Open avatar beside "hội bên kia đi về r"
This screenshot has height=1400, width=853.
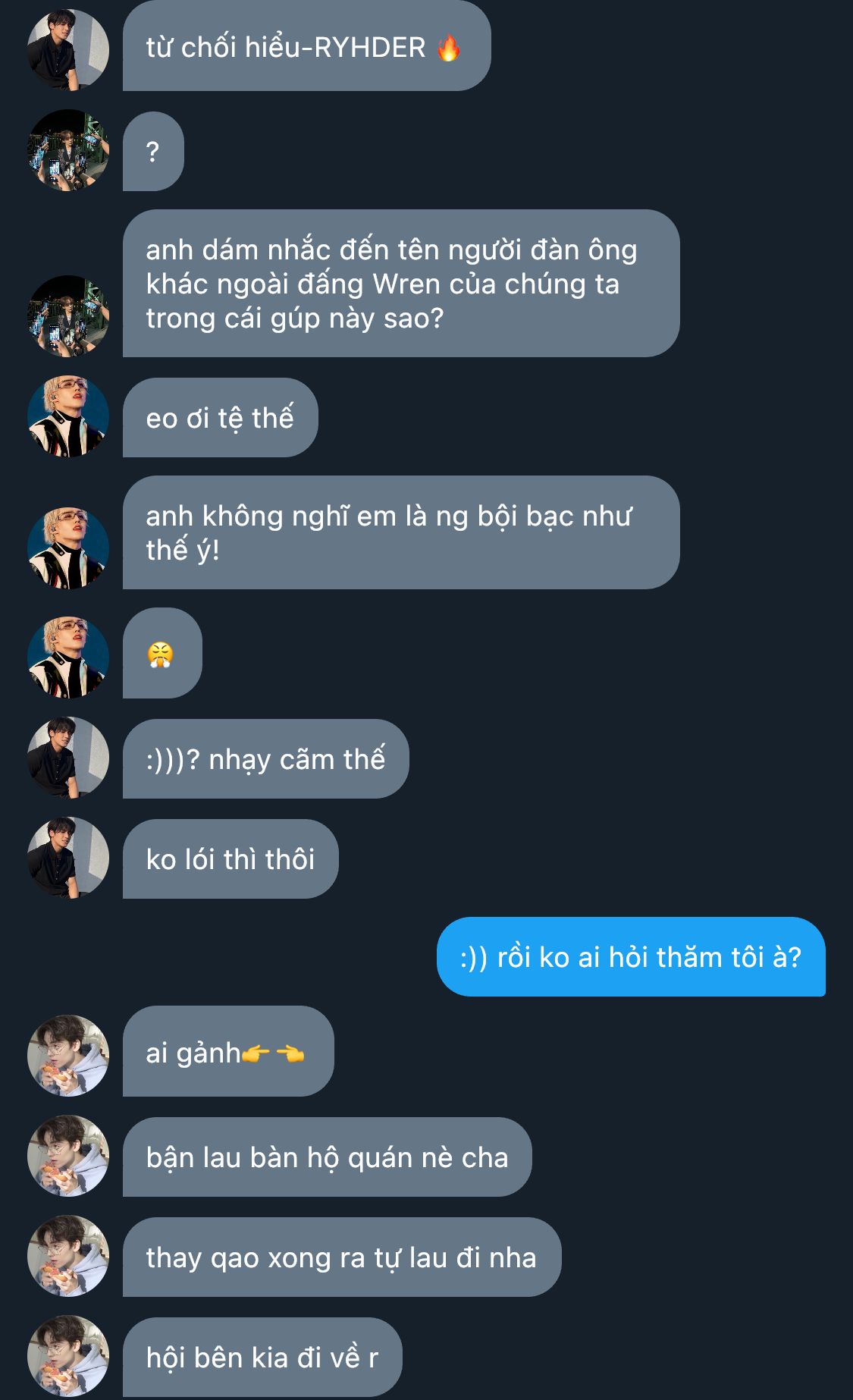[x=68, y=1356]
